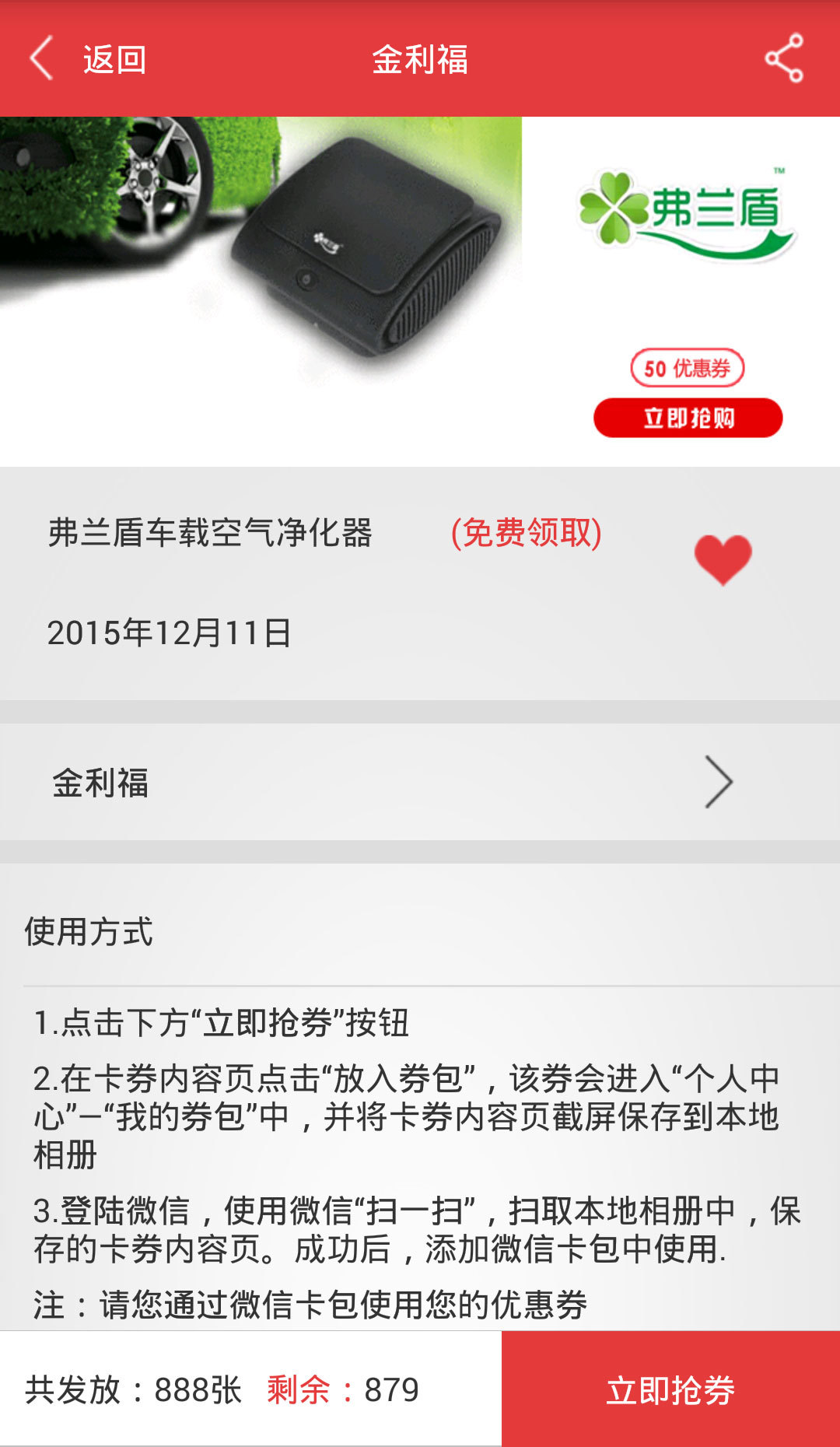Select the 金利福 title in header bar
Screen dimensions: 840x1447
pyautogui.click(x=420, y=58)
